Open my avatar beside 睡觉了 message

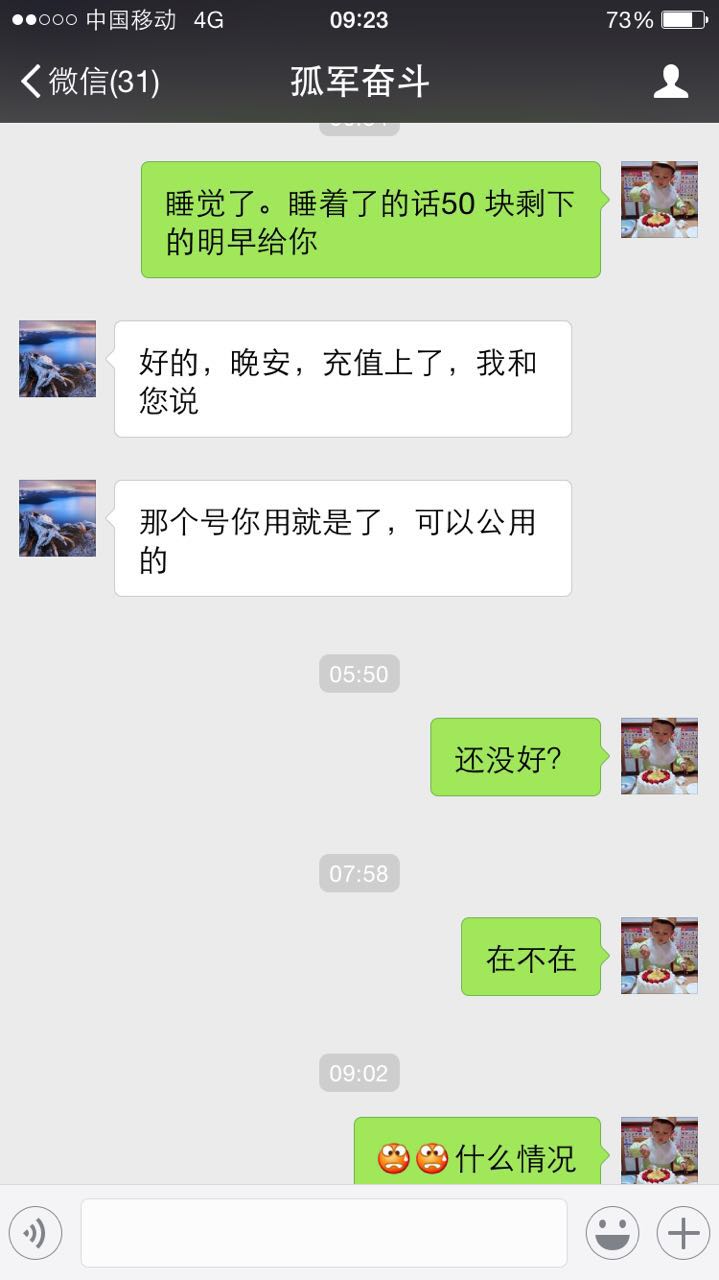tap(659, 199)
